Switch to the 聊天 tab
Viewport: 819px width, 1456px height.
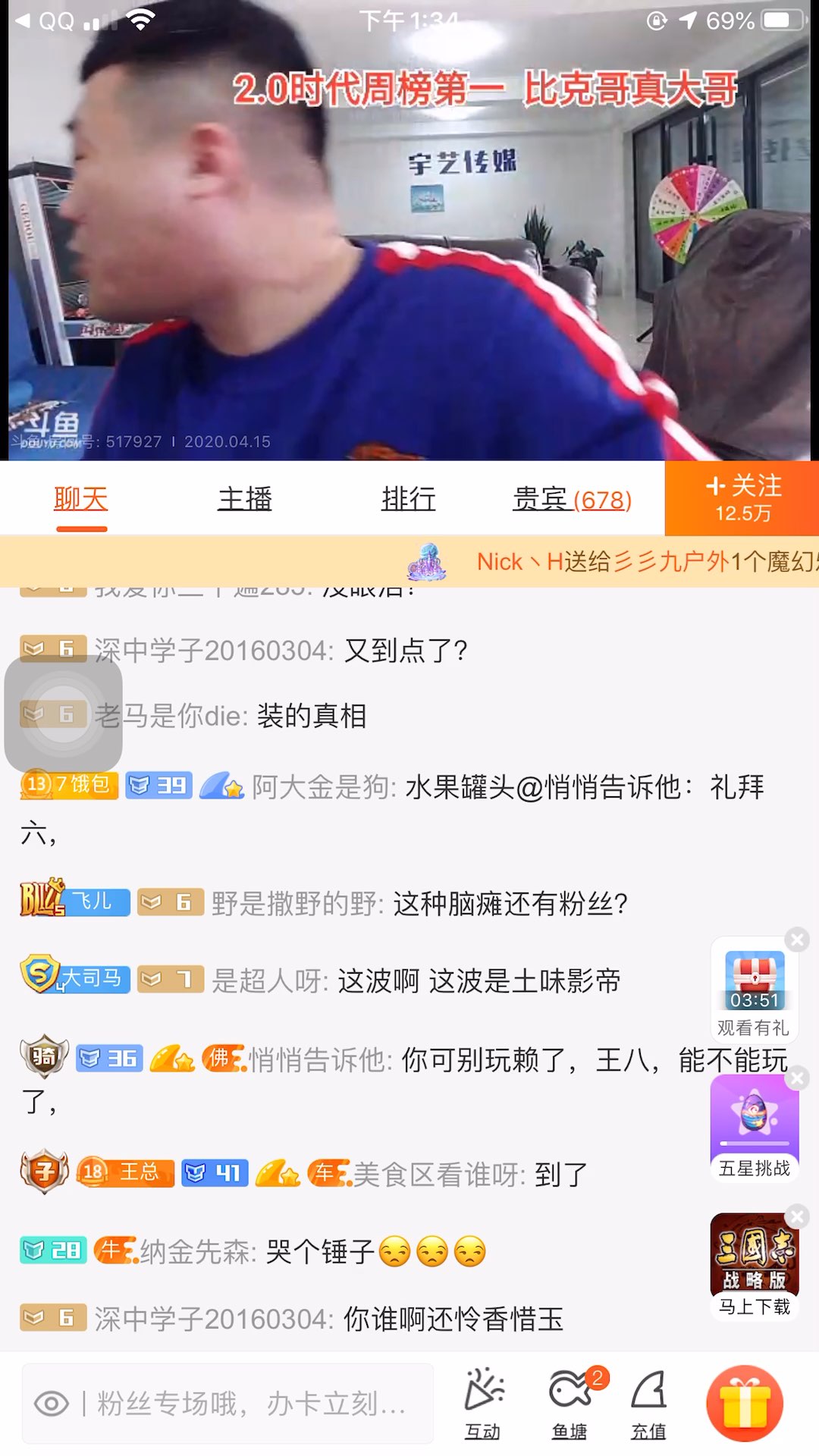[x=81, y=499]
